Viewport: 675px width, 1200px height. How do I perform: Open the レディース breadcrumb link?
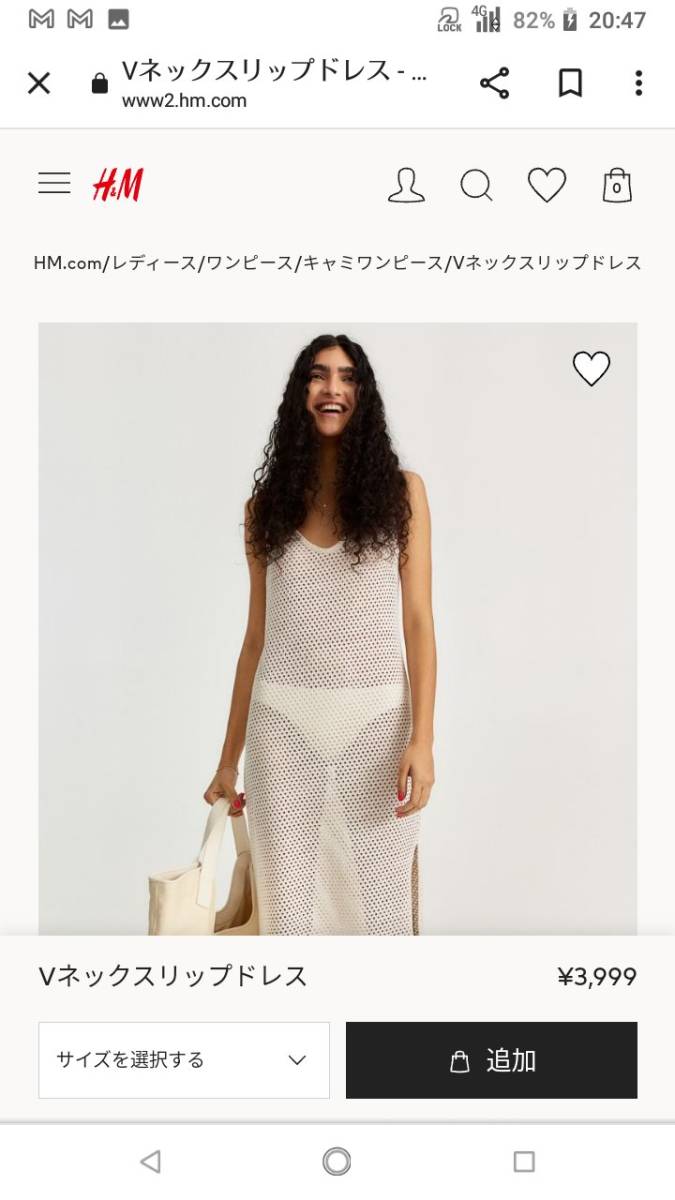(x=154, y=263)
